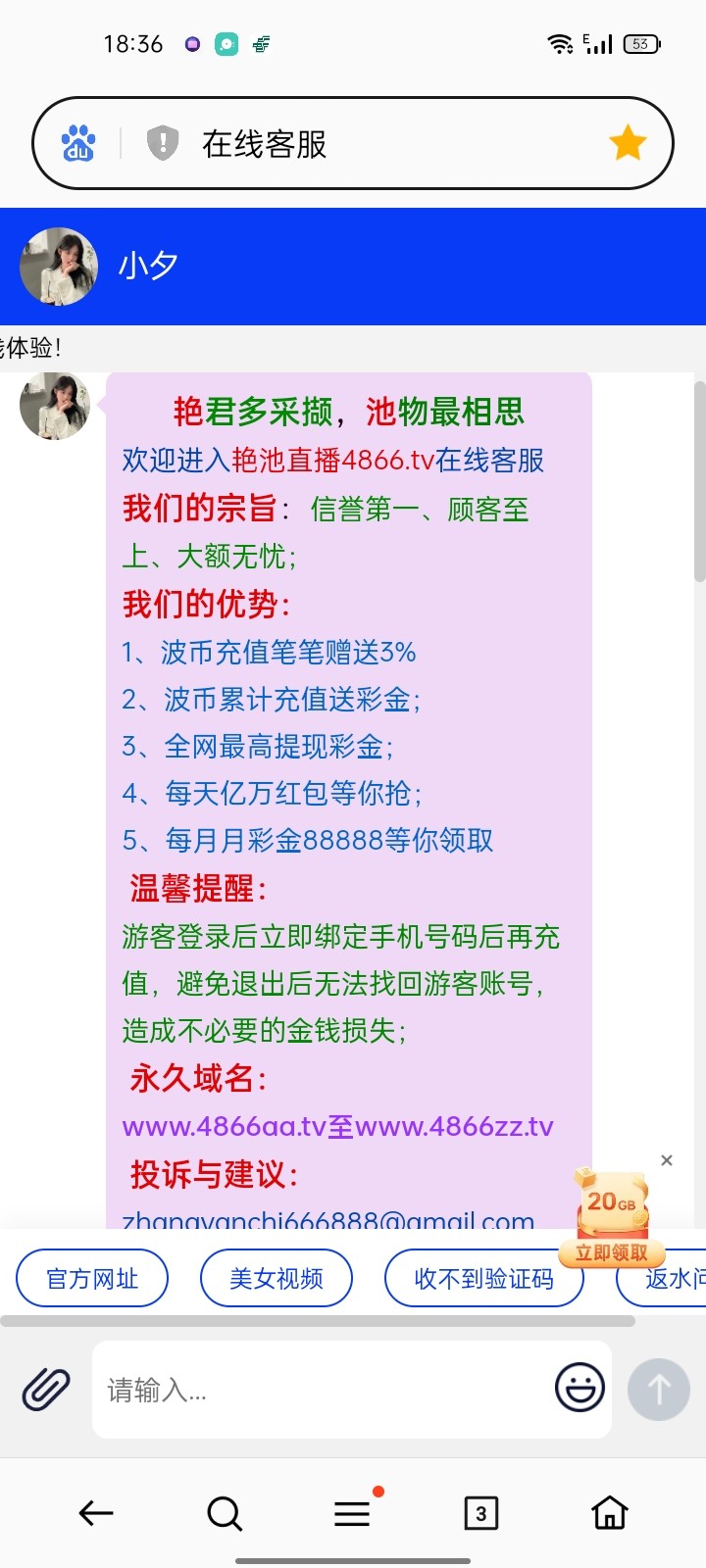Go back with the browser arrow
This screenshot has height=1568, width=706.
pos(96,1513)
